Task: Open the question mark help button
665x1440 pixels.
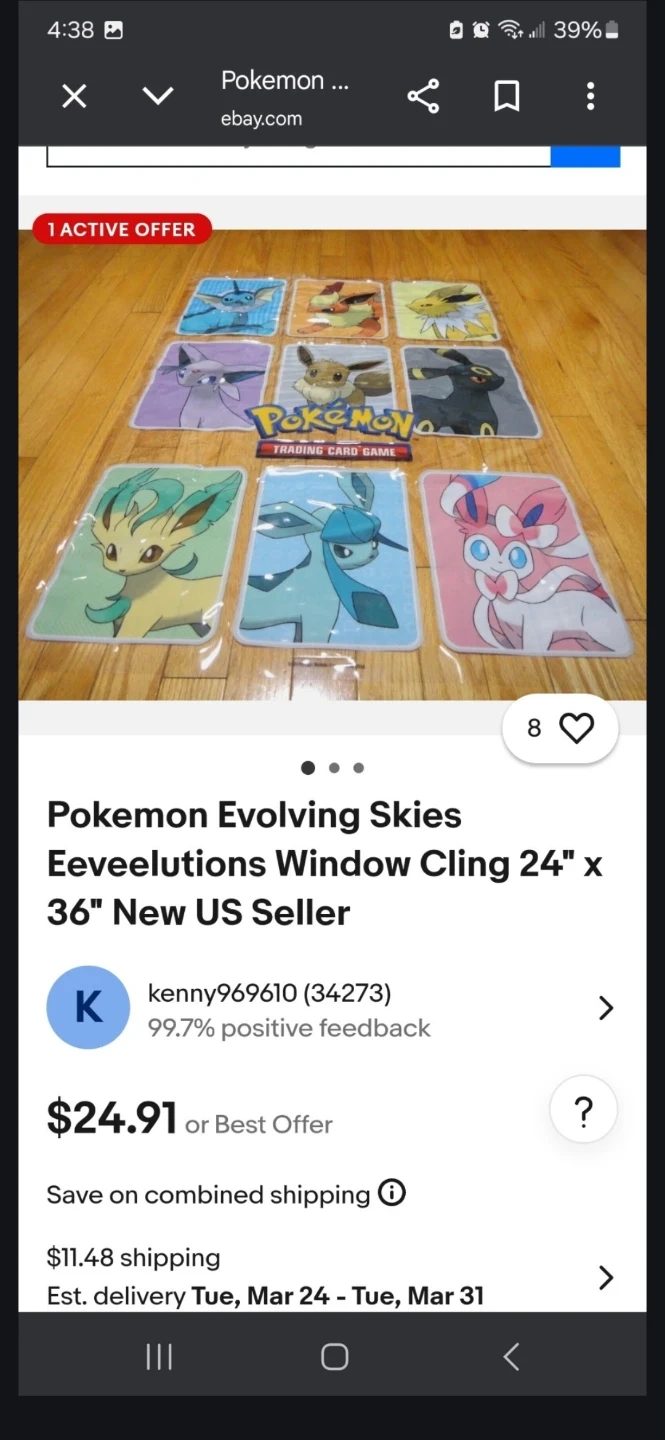Action: point(583,1111)
